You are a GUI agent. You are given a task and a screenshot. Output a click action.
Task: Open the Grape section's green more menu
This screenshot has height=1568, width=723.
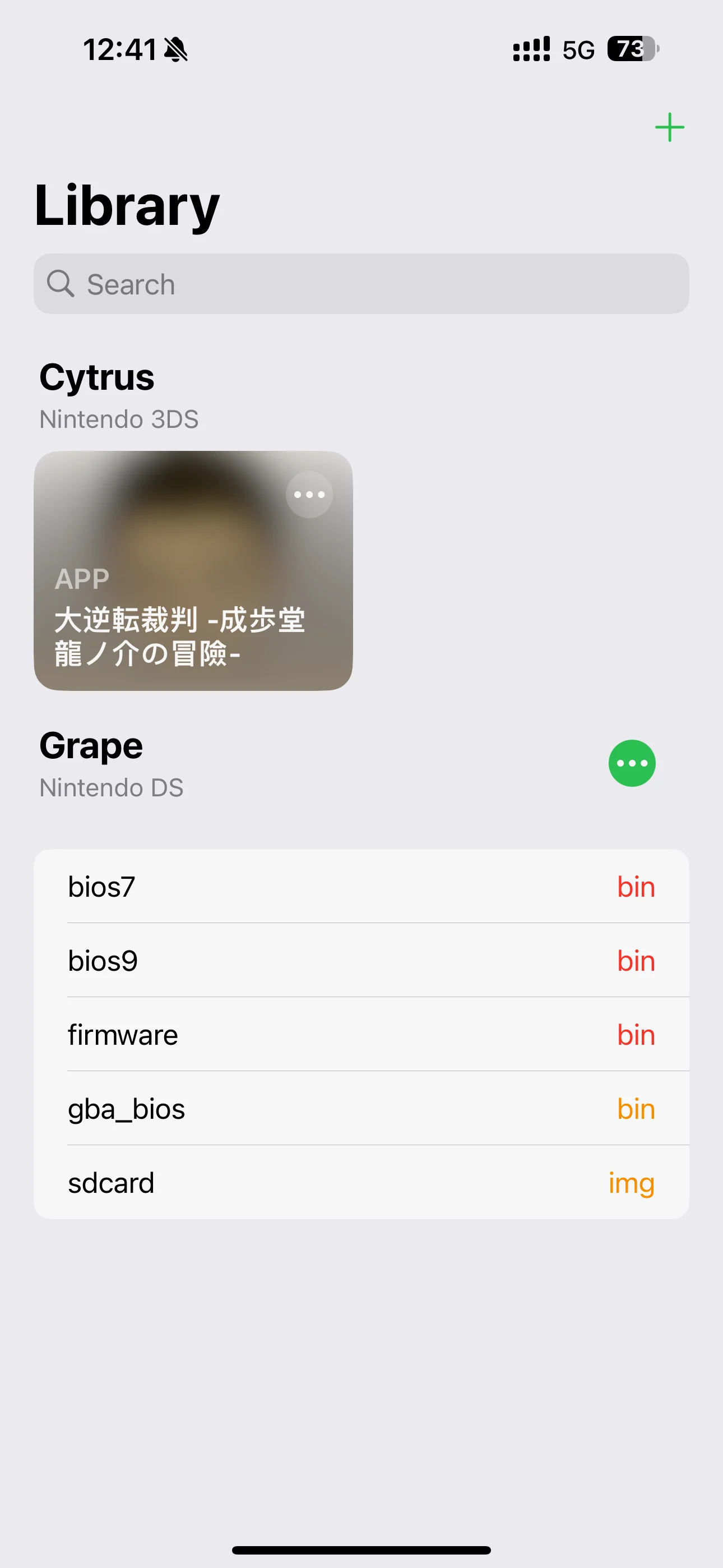pos(632,763)
